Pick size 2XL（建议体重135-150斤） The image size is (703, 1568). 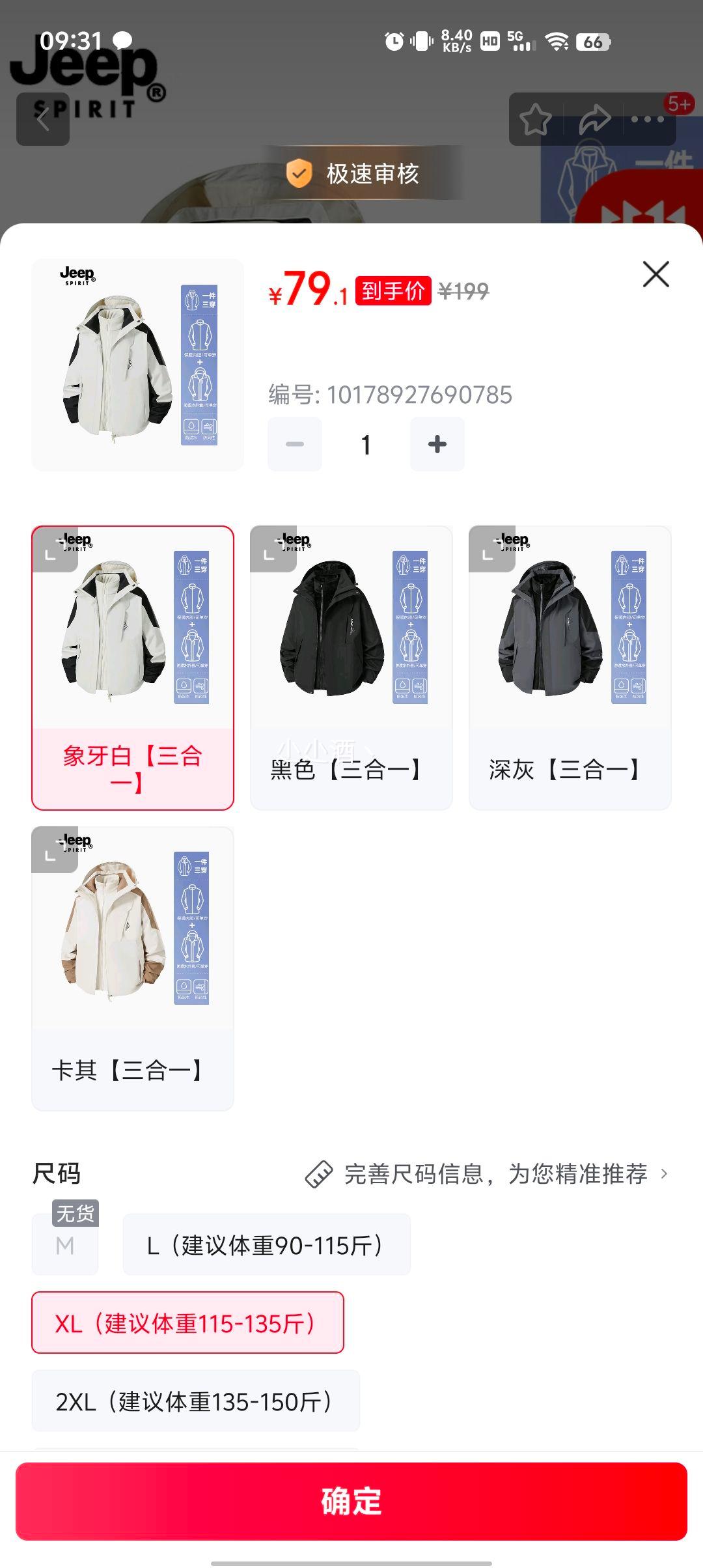point(195,1401)
